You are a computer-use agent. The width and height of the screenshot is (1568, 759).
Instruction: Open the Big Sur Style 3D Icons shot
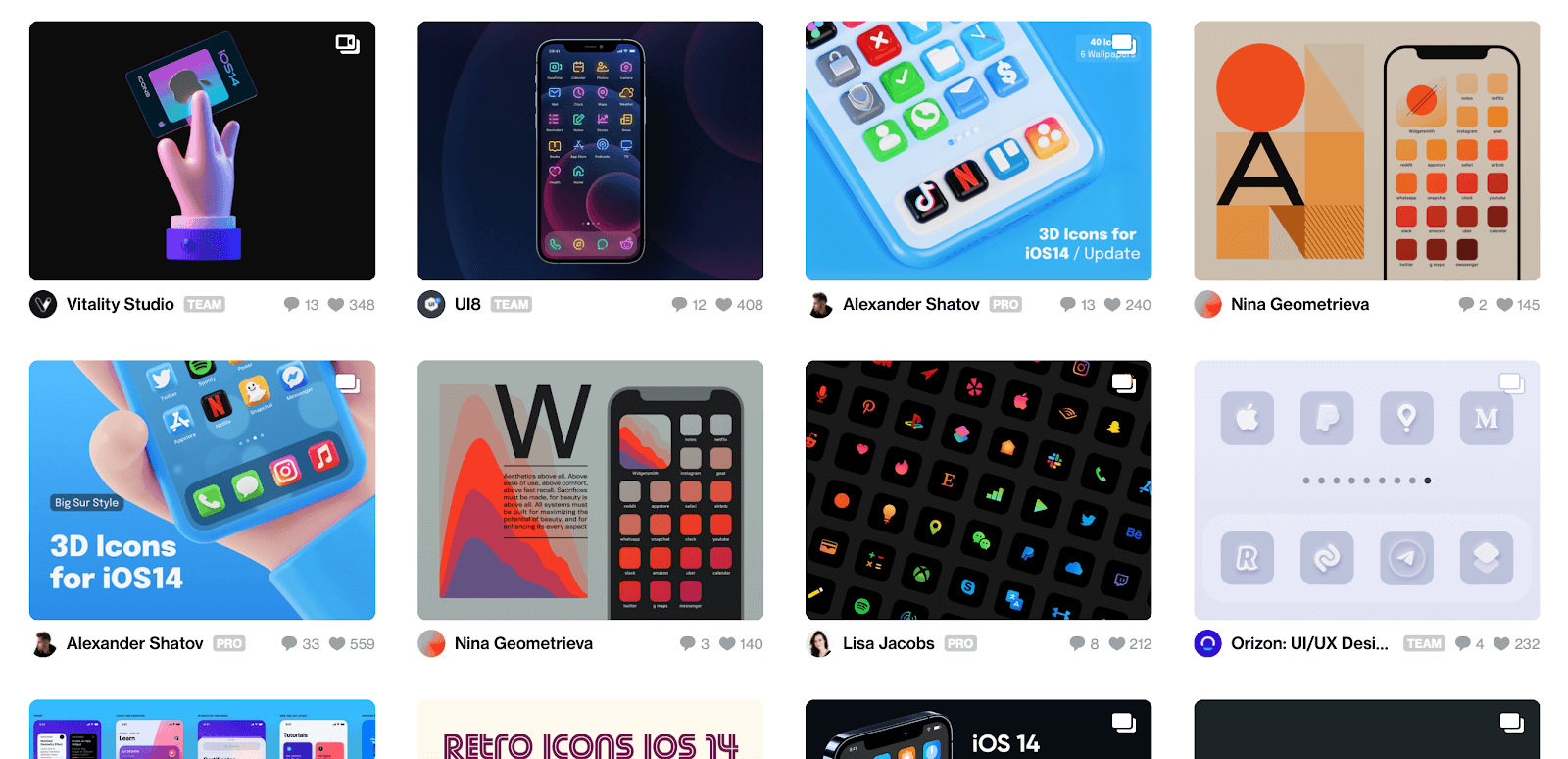[202, 490]
